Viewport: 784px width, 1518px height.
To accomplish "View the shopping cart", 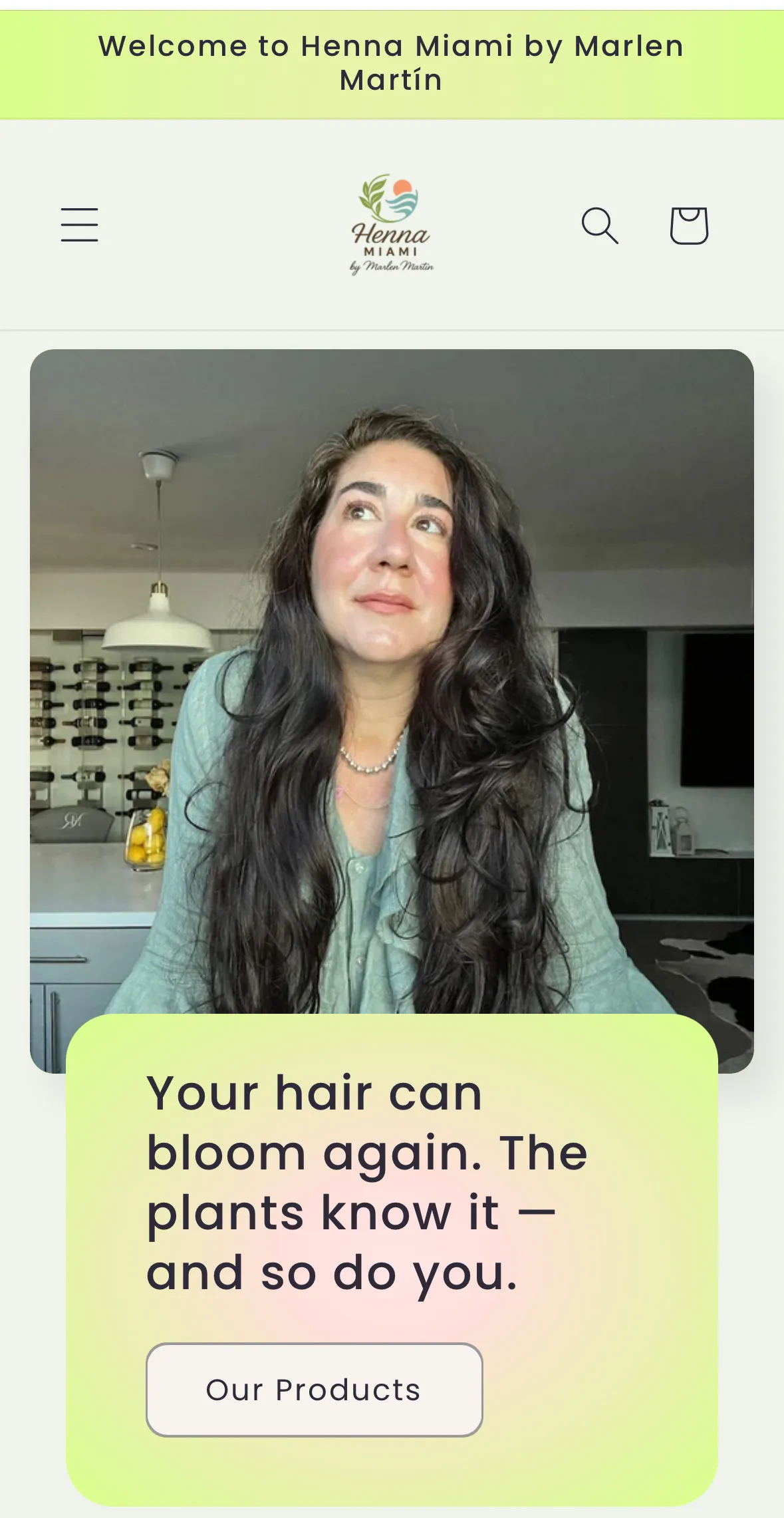I will coord(689,226).
